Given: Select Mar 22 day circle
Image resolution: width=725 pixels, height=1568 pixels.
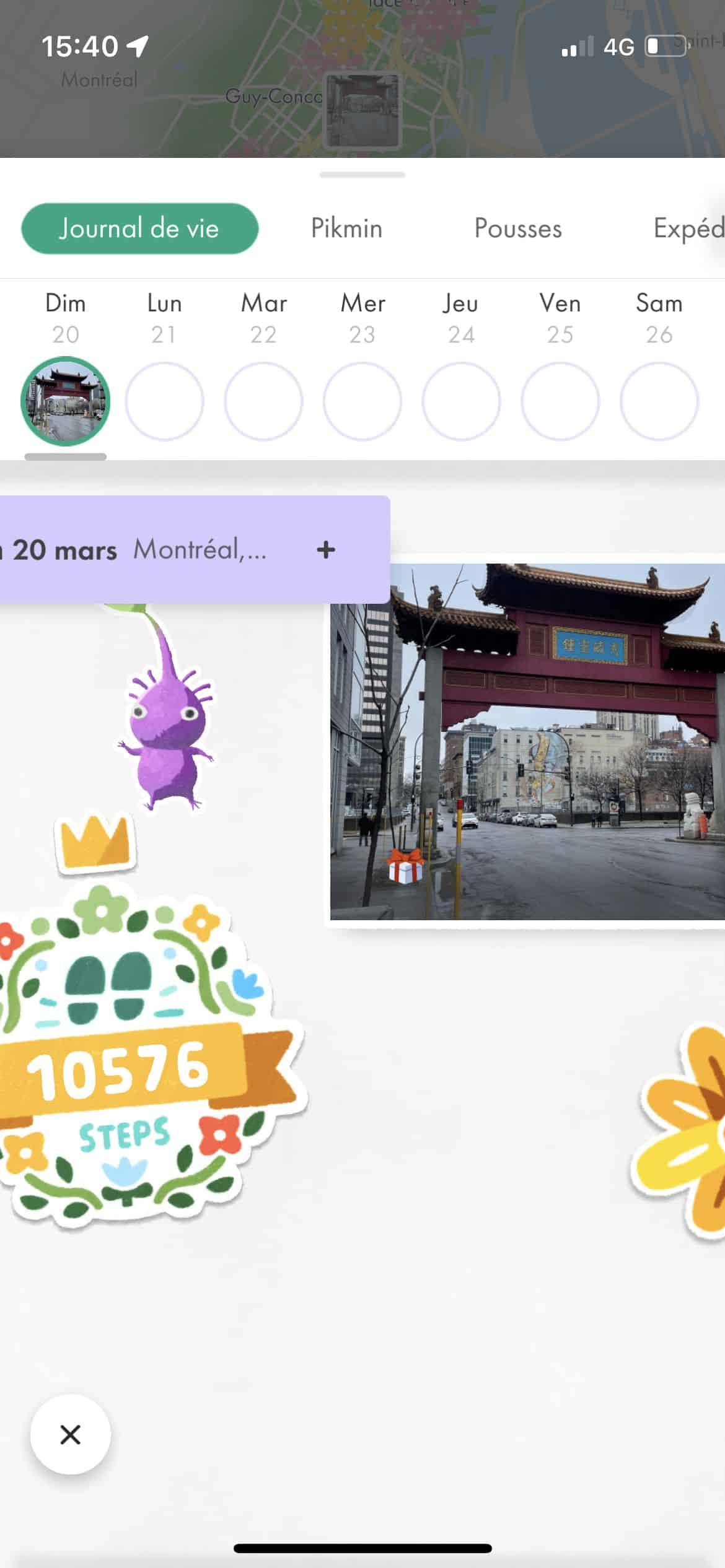Looking at the screenshot, I should 263,401.
